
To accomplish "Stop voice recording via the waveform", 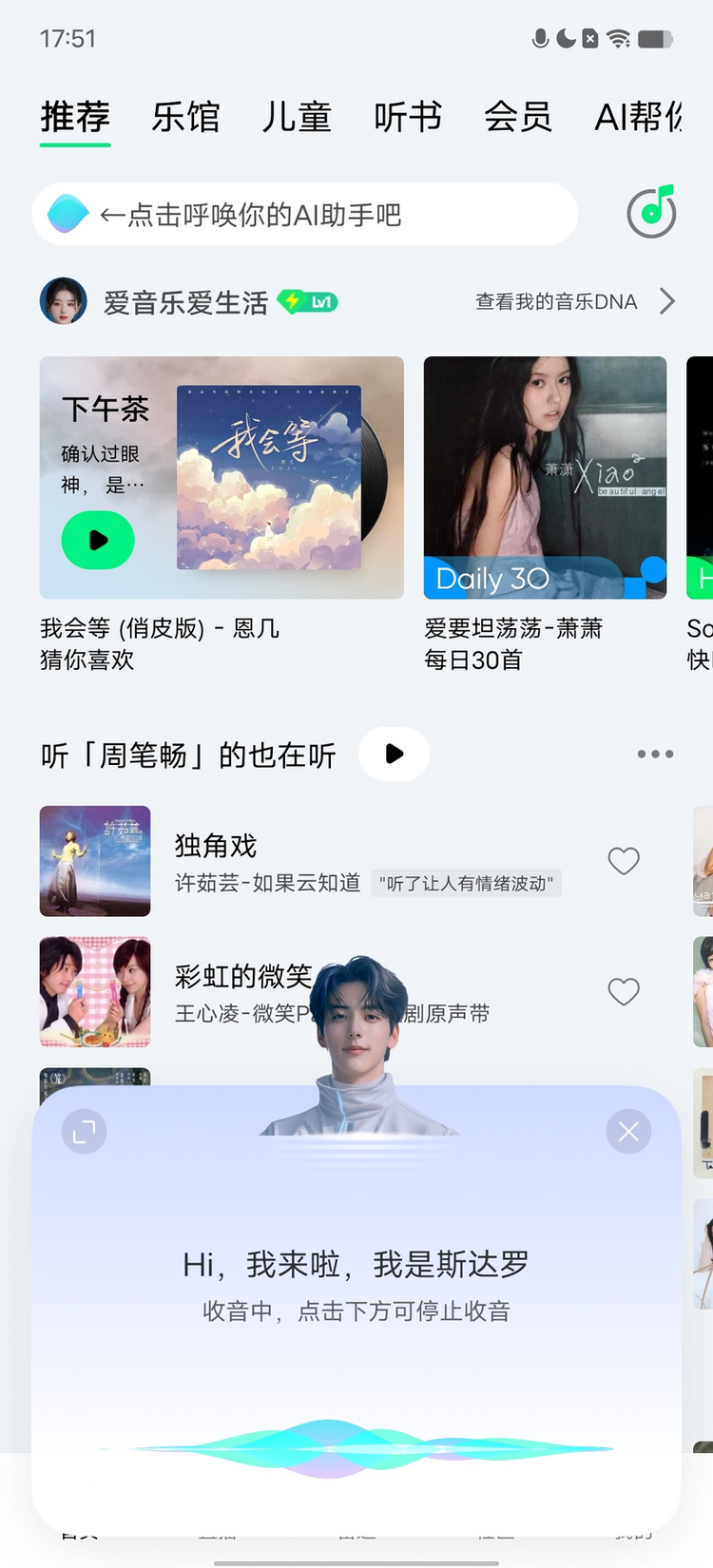I will [356, 1448].
